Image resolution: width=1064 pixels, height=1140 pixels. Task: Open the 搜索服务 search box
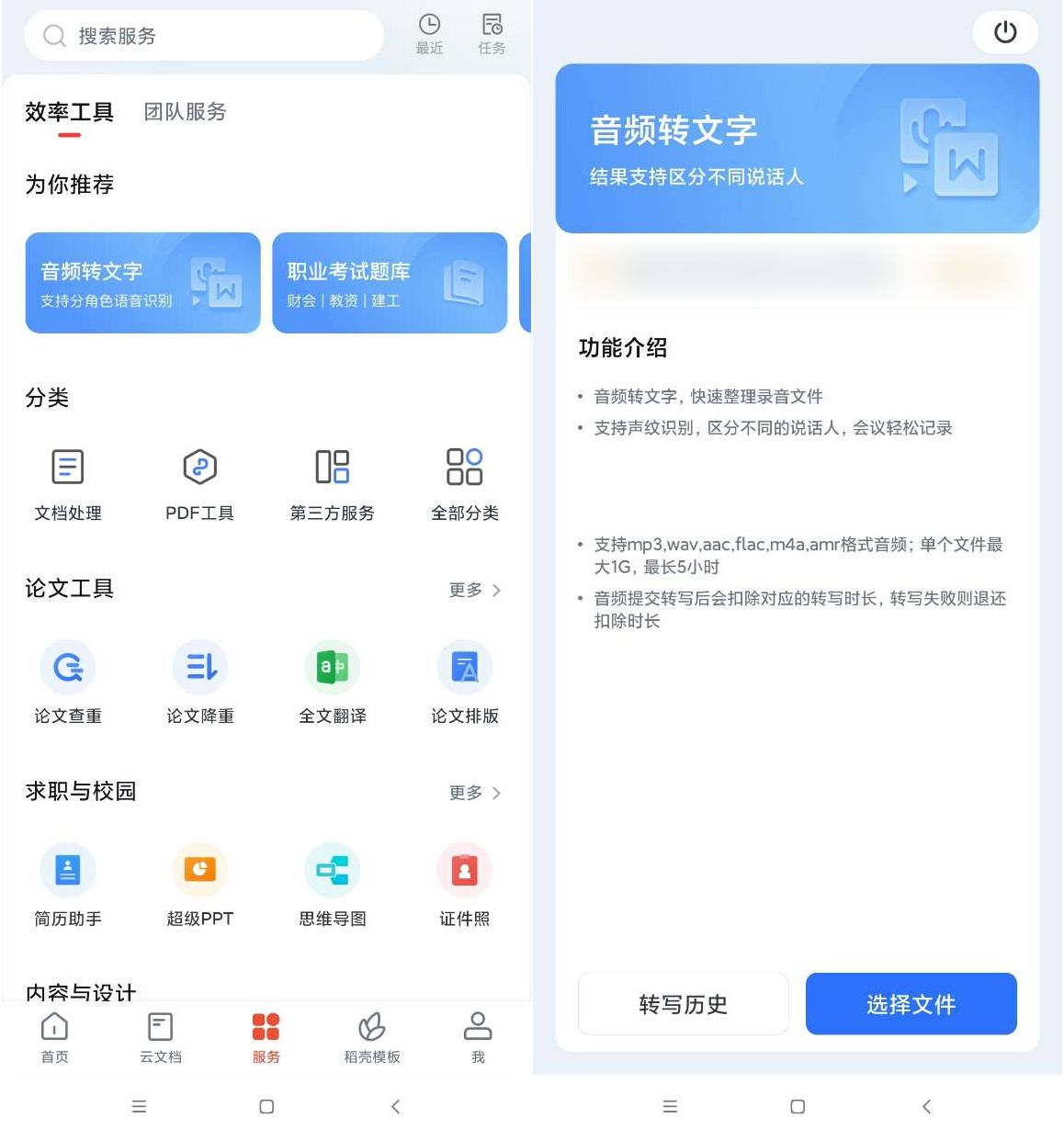(203, 36)
